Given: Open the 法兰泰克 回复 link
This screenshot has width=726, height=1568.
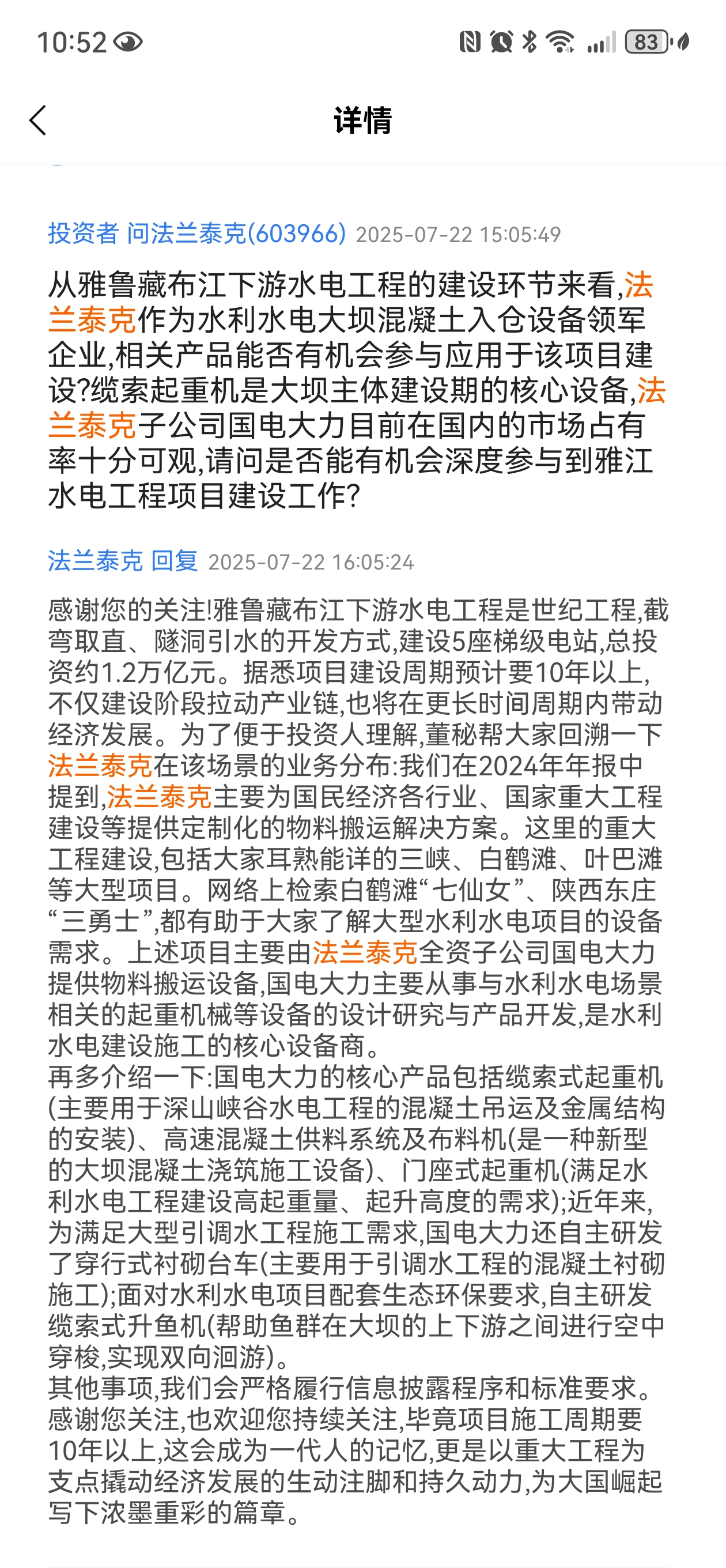Looking at the screenshot, I should 123,560.
